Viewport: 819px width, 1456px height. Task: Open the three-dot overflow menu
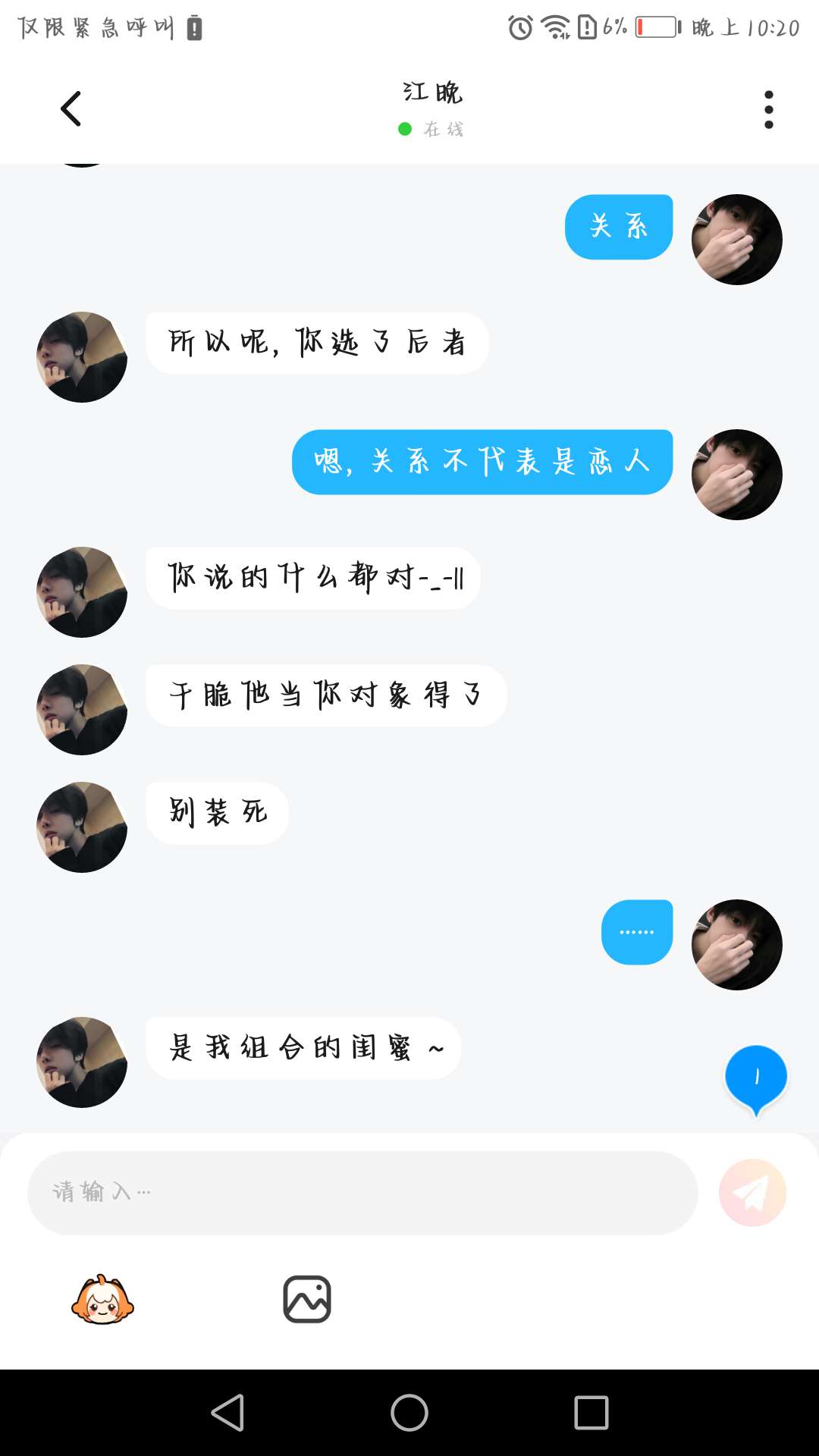pos(768,110)
